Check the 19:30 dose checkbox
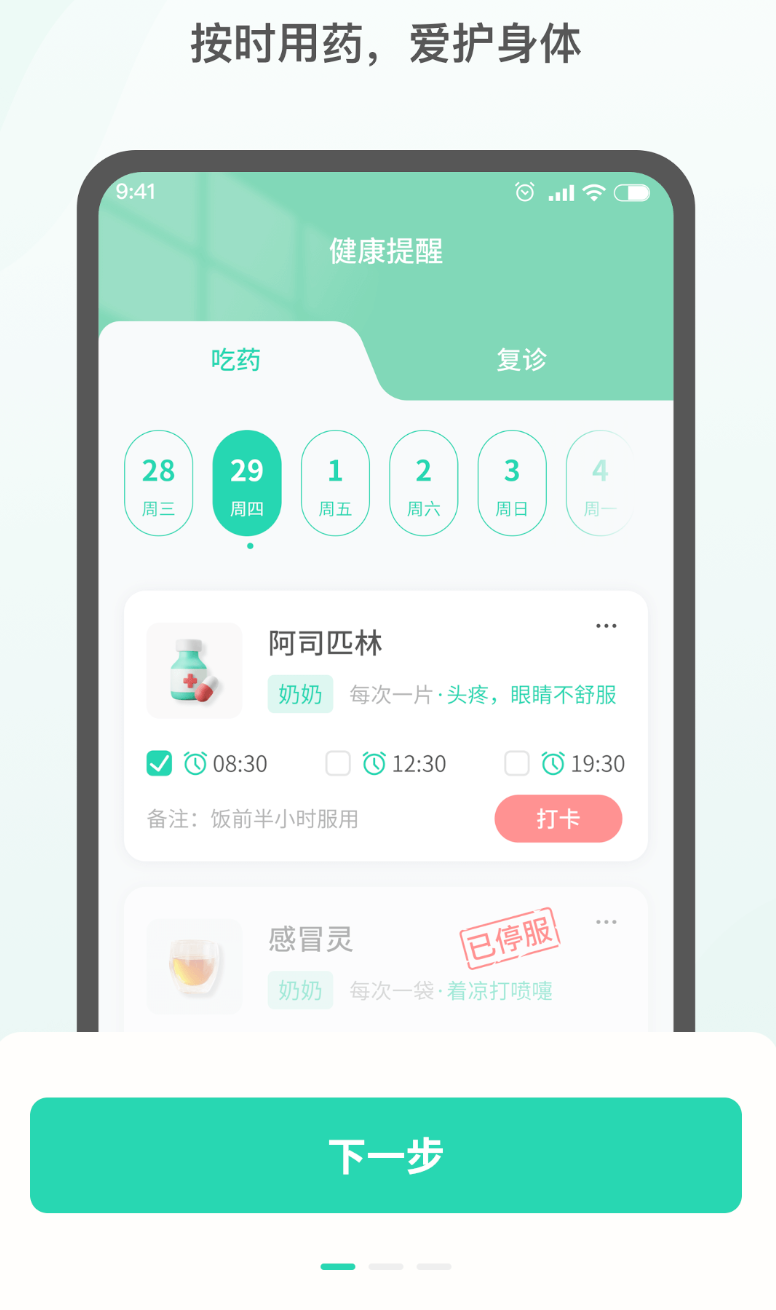The height and width of the screenshot is (1310, 776). pos(517,764)
